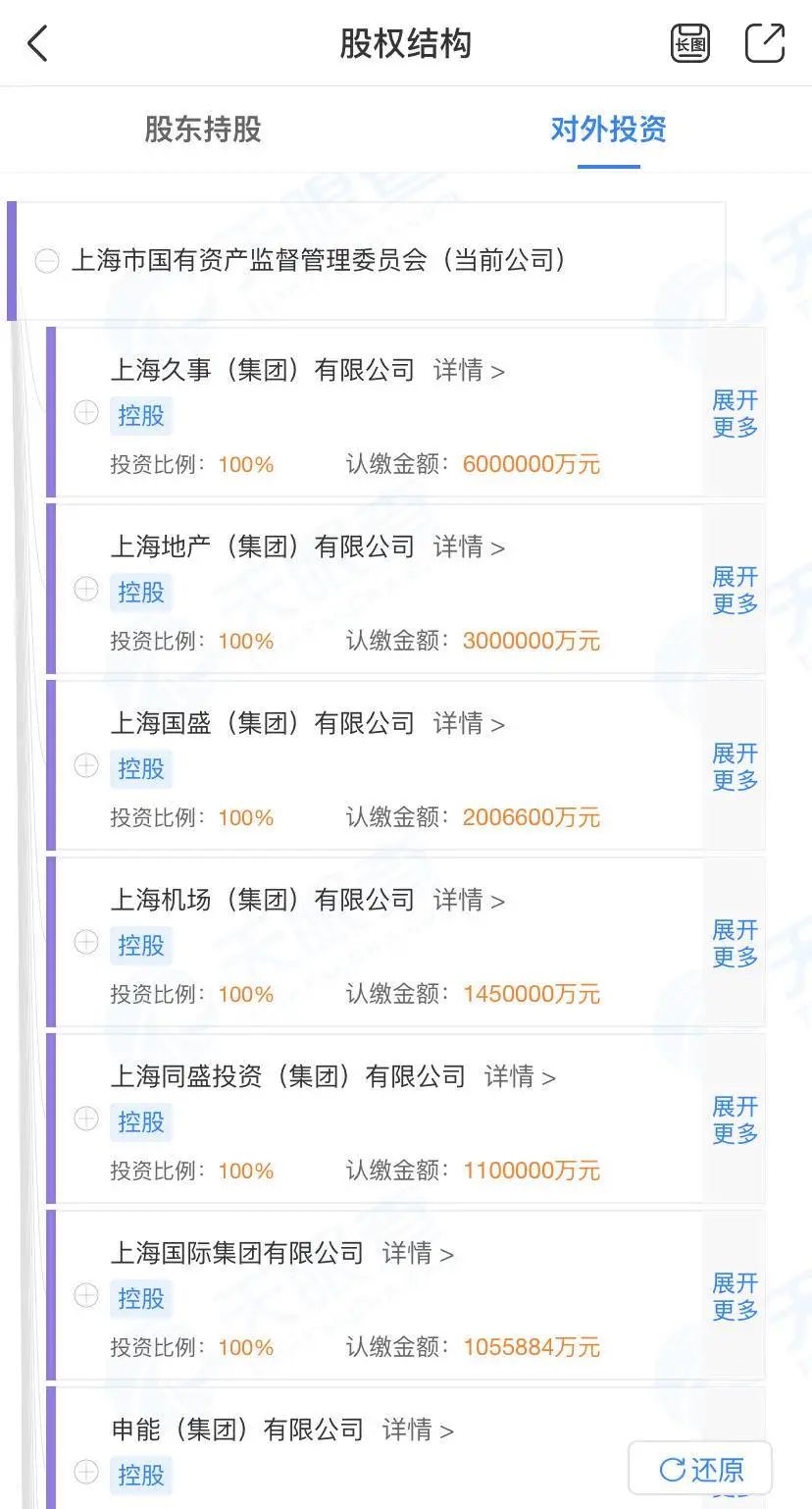Open 详情 for 上海久事（集团）有限公司

pyautogui.click(x=469, y=371)
